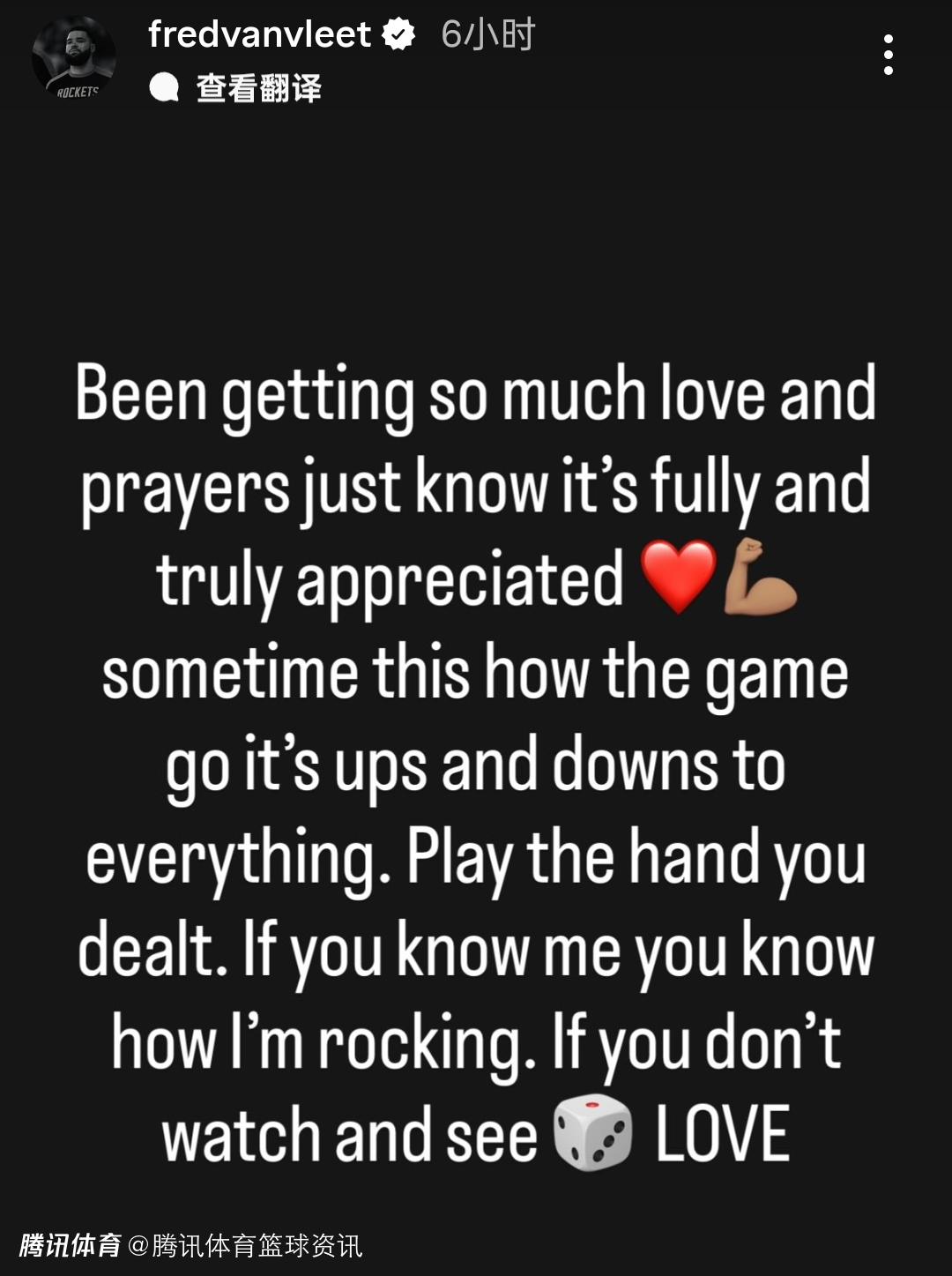Image resolution: width=952 pixels, height=1276 pixels.
Task: Tap 查看翻译 to see the translation
Action: (x=257, y=88)
